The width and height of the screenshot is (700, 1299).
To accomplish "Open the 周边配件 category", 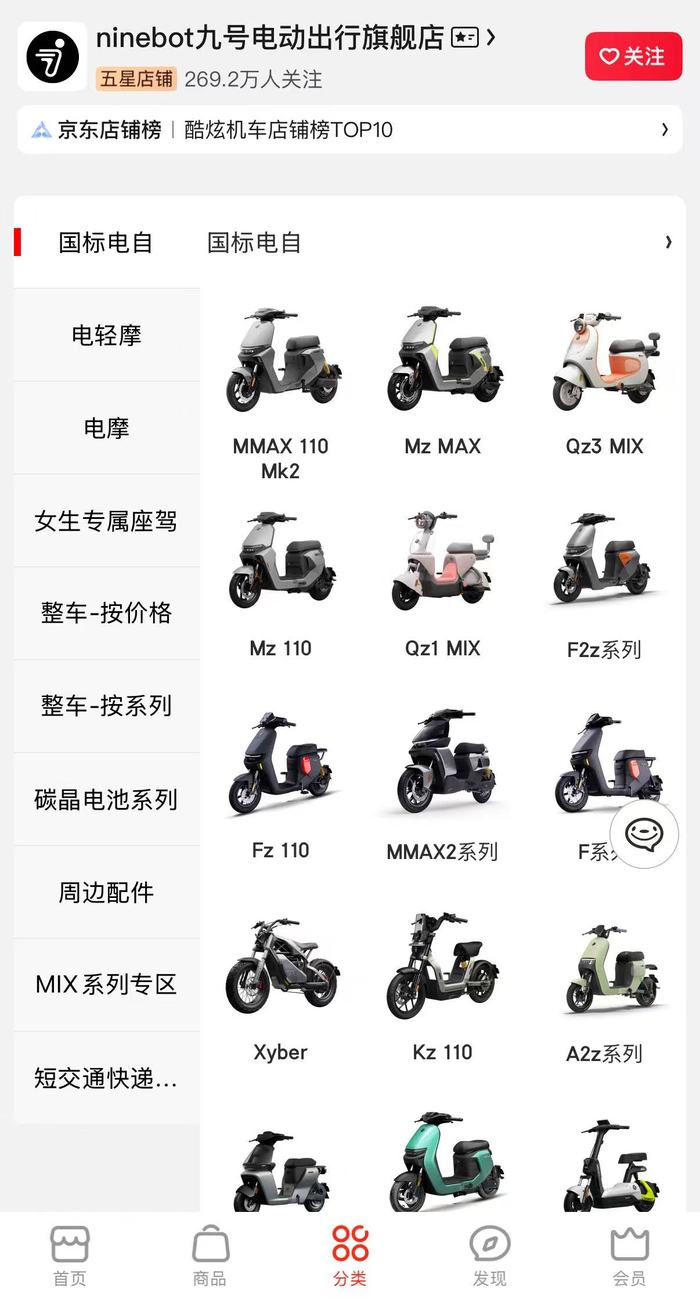I will click(x=106, y=892).
